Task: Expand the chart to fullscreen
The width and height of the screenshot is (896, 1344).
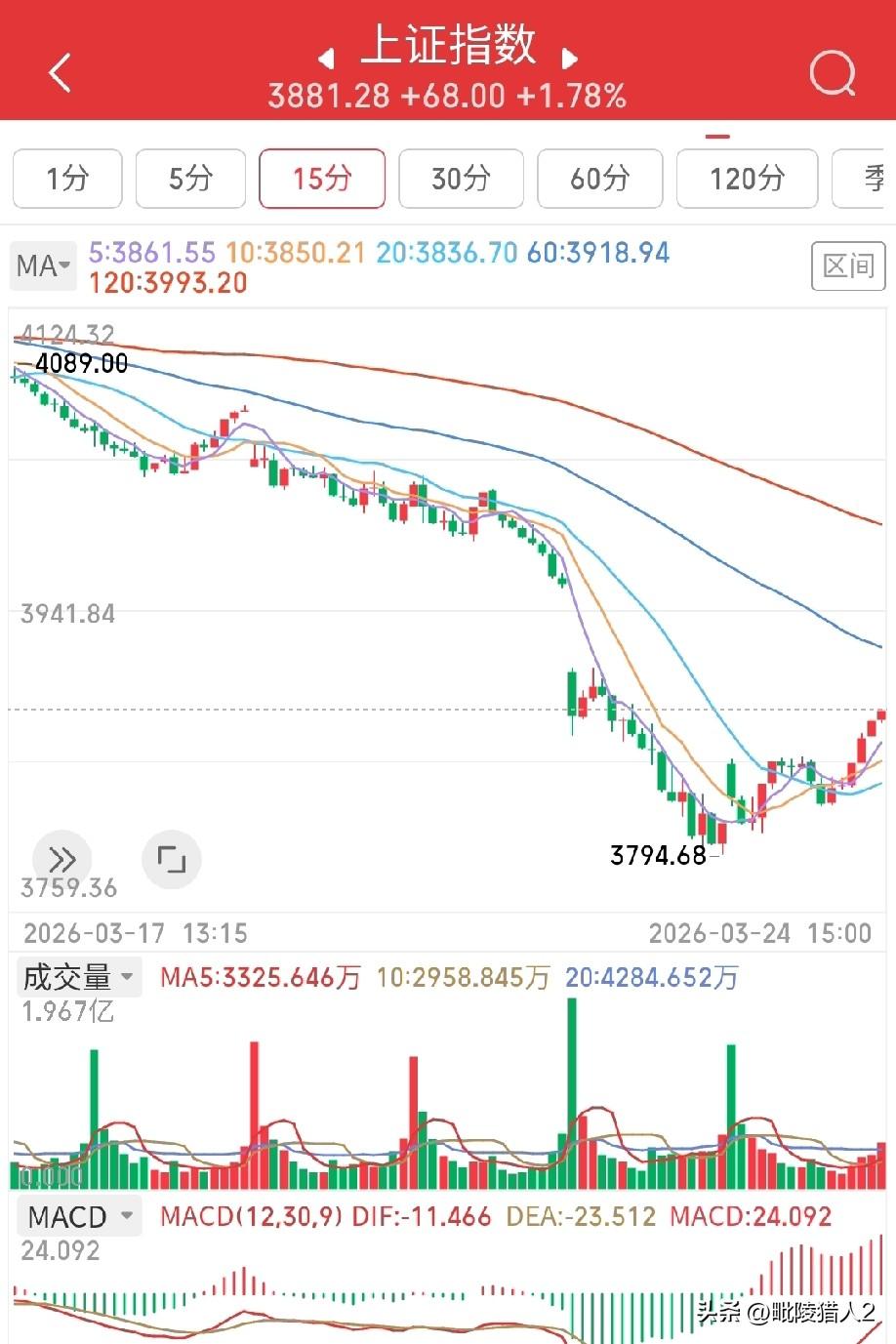Action: click(x=172, y=859)
